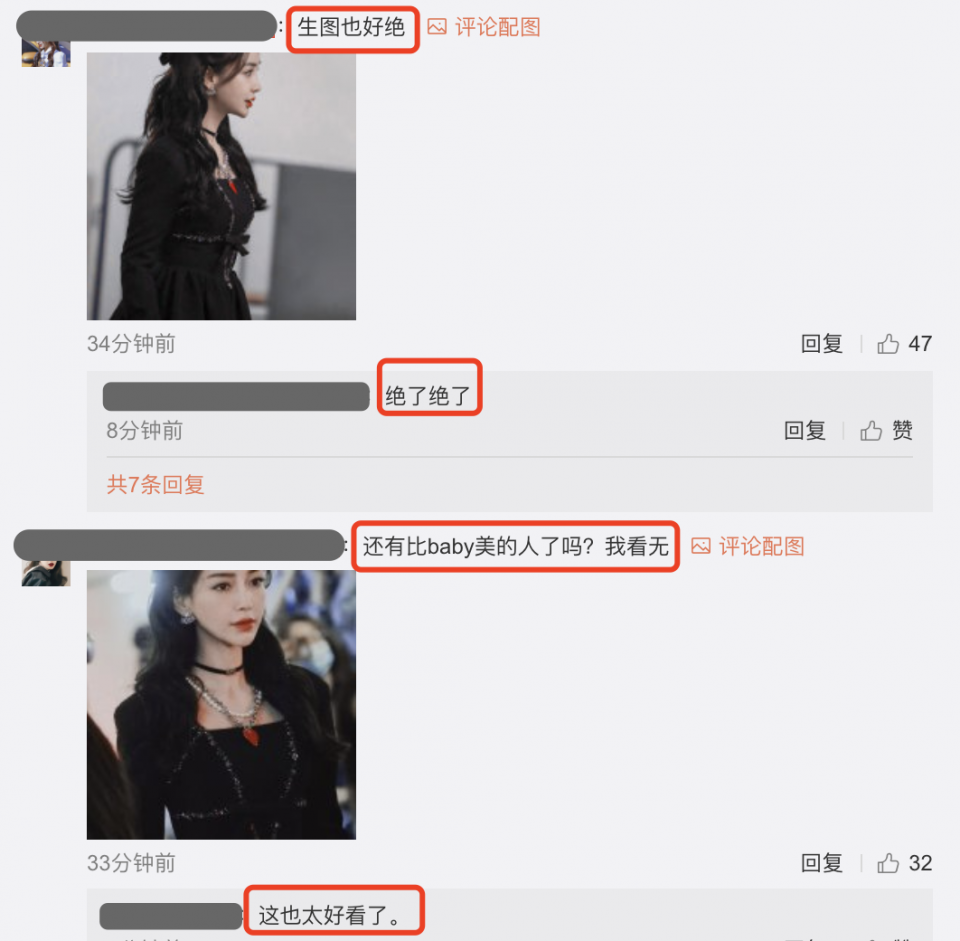Reply to the comment posted 33分钟前
Screen dimensions: 960x941
[822, 863]
